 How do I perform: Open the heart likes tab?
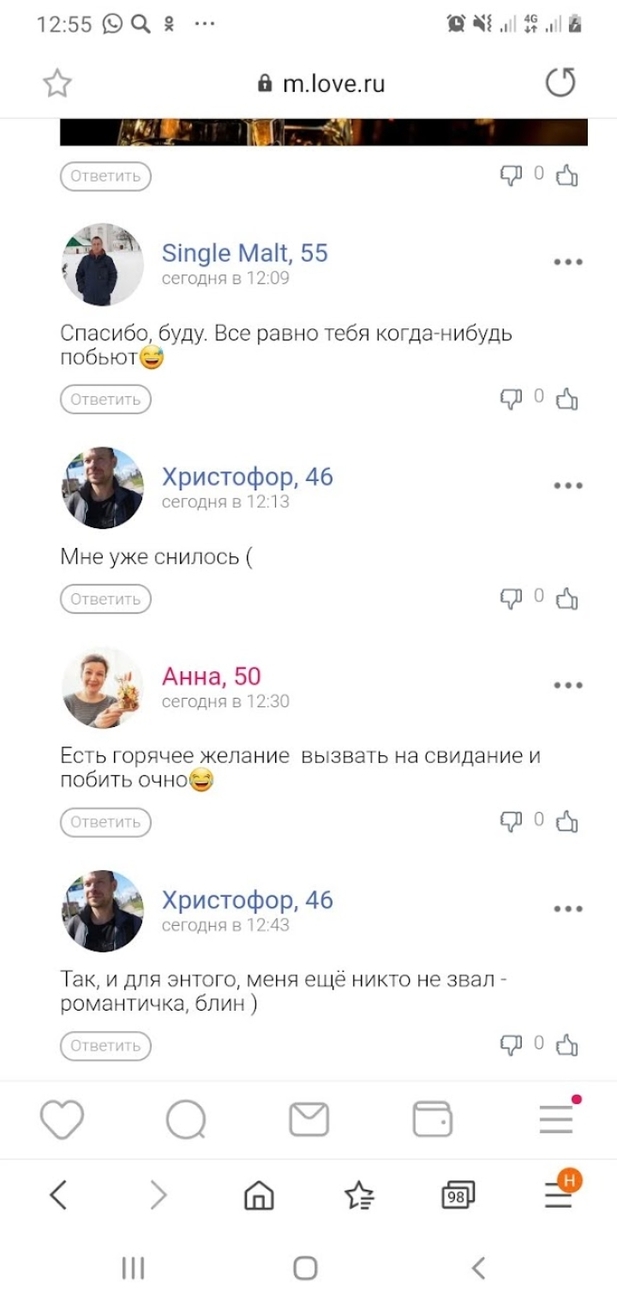(x=62, y=1119)
